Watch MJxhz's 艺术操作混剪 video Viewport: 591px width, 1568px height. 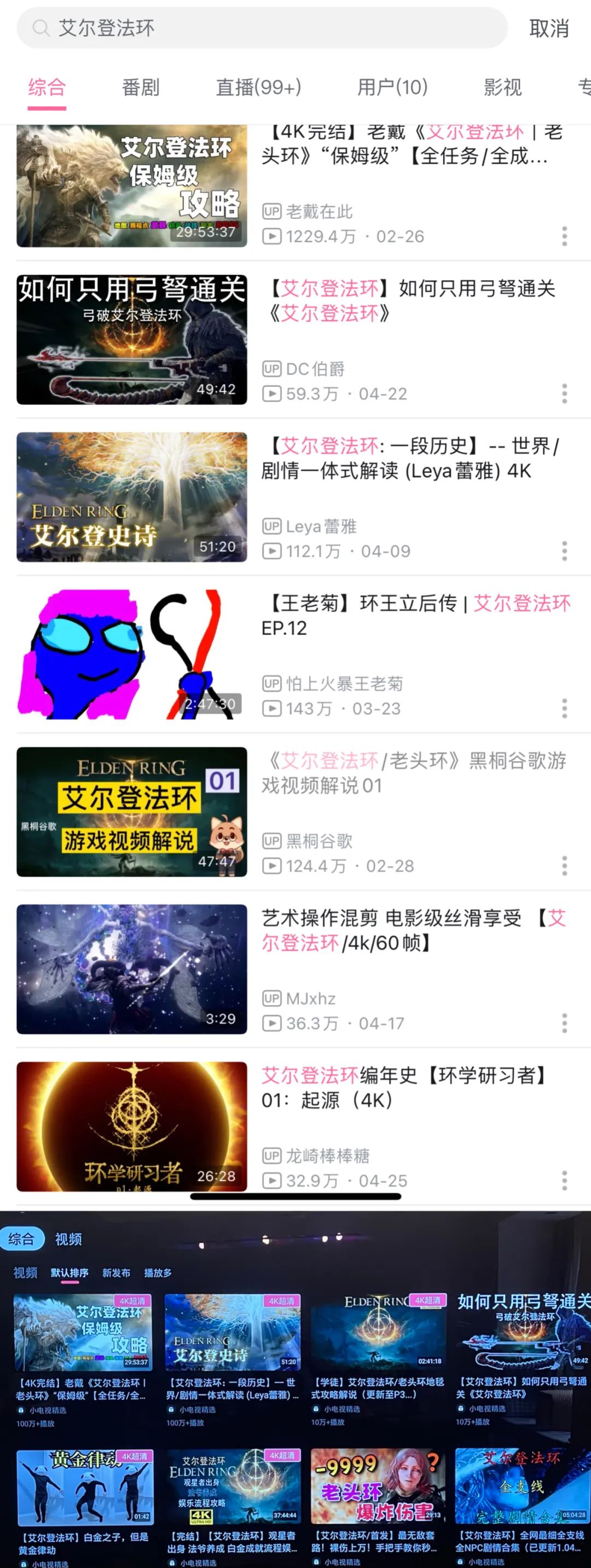pos(131,969)
